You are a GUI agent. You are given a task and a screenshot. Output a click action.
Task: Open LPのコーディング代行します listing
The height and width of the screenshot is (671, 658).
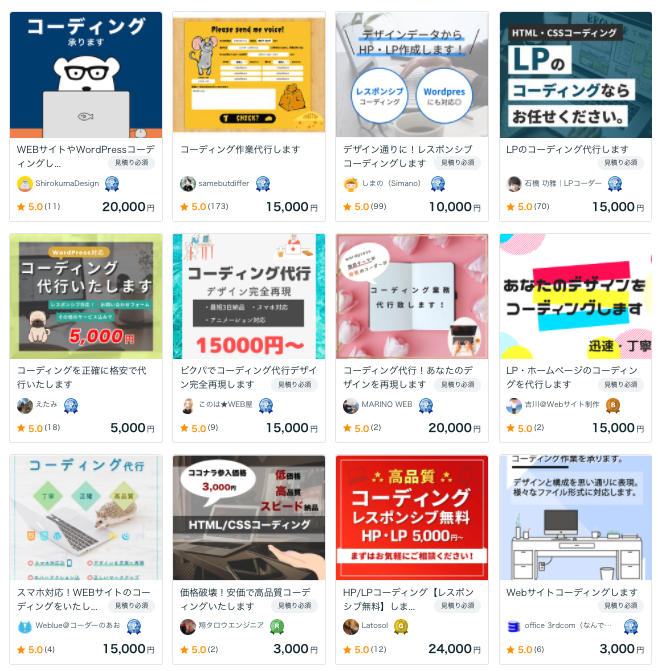pos(575,77)
